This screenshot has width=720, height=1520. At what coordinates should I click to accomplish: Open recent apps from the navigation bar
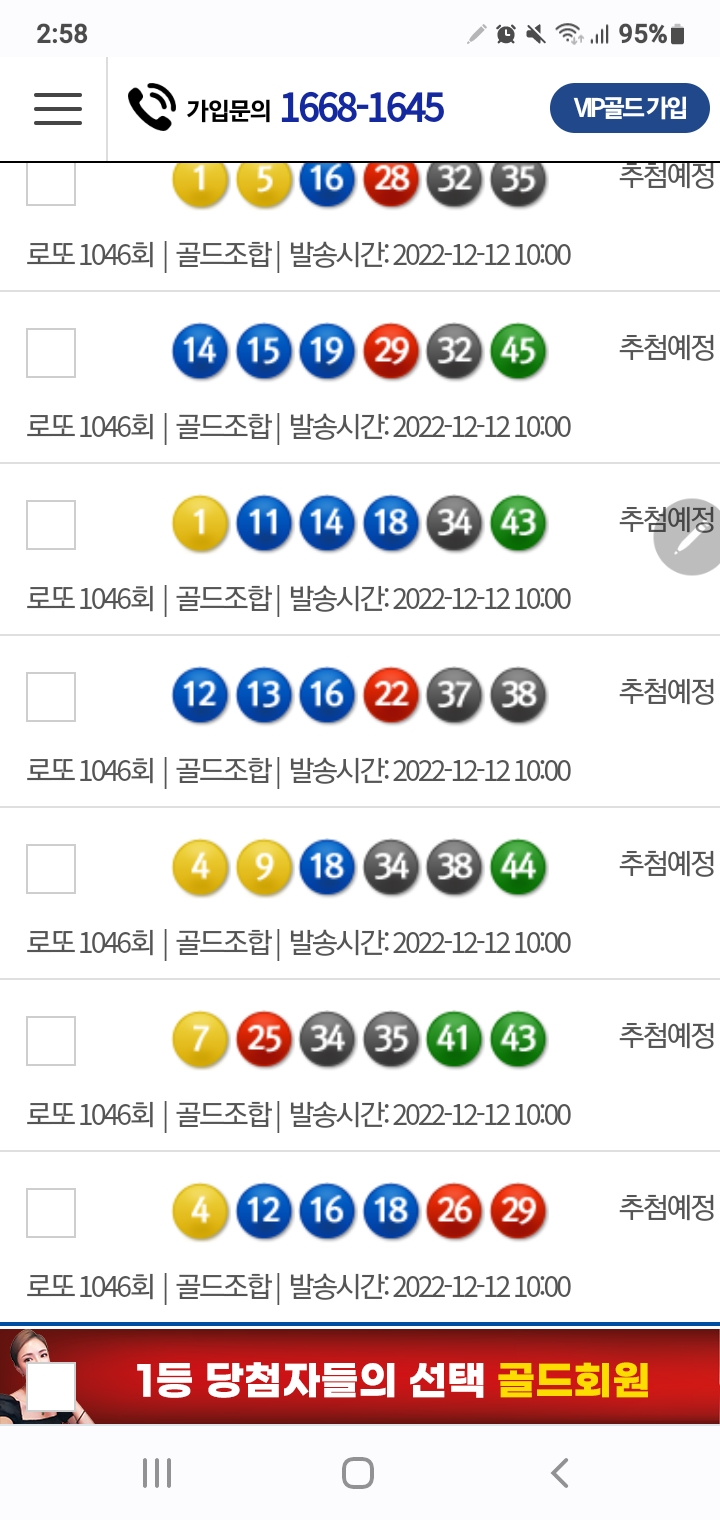(x=157, y=1472)
